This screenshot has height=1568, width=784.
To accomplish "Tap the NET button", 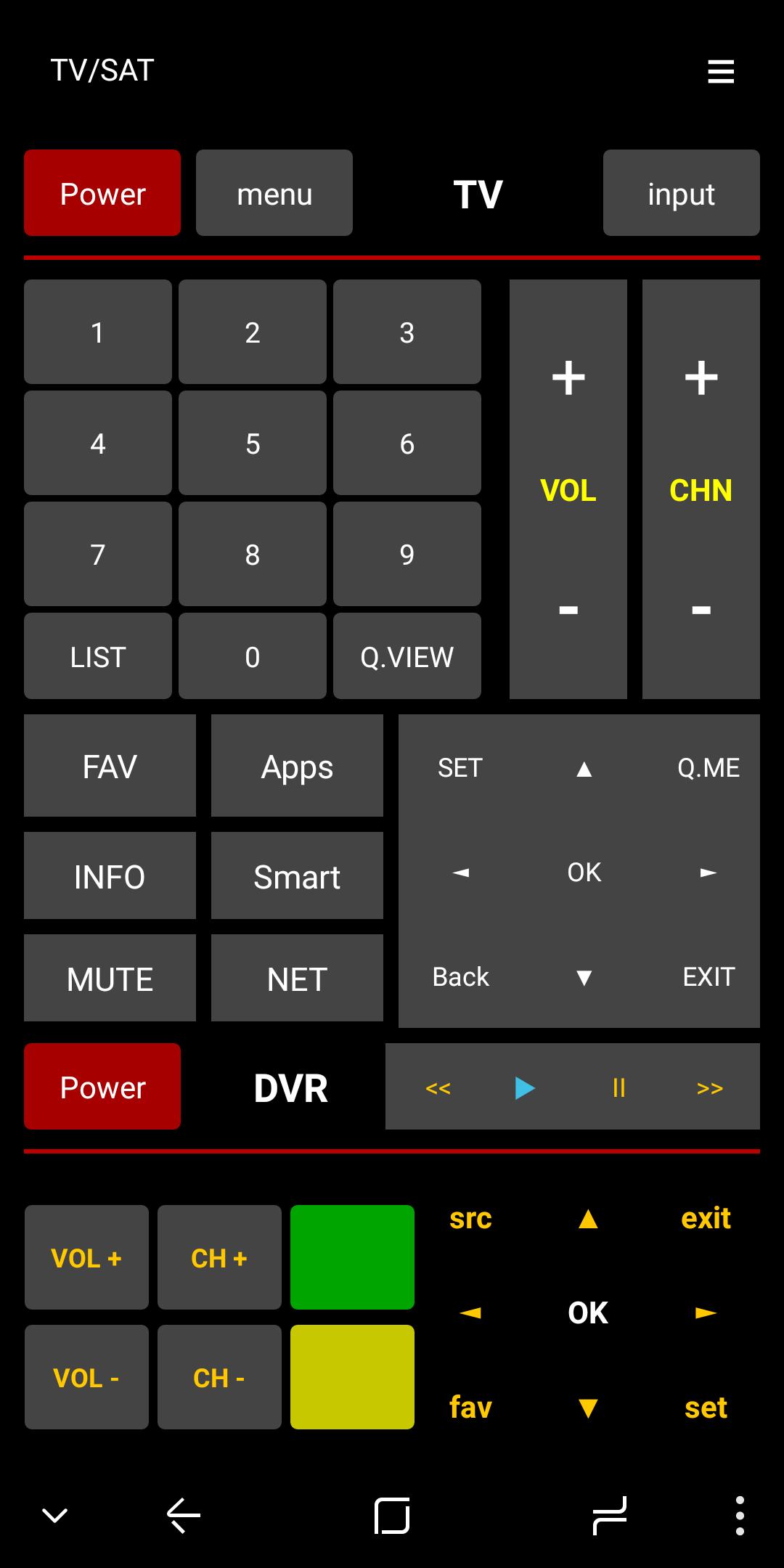I will [x=297, y=979].
